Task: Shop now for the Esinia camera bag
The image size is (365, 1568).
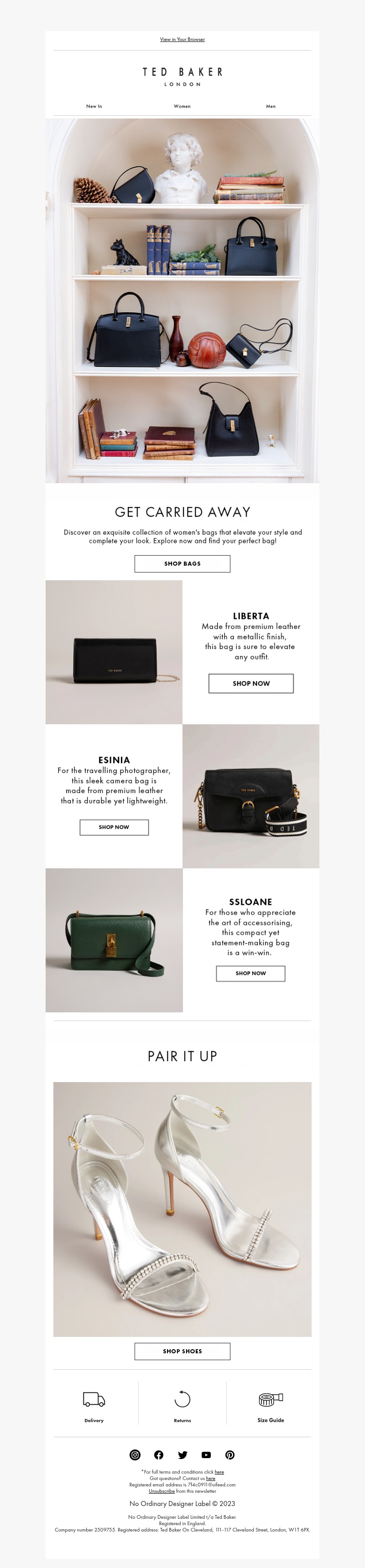Action: tap(114, 827)
